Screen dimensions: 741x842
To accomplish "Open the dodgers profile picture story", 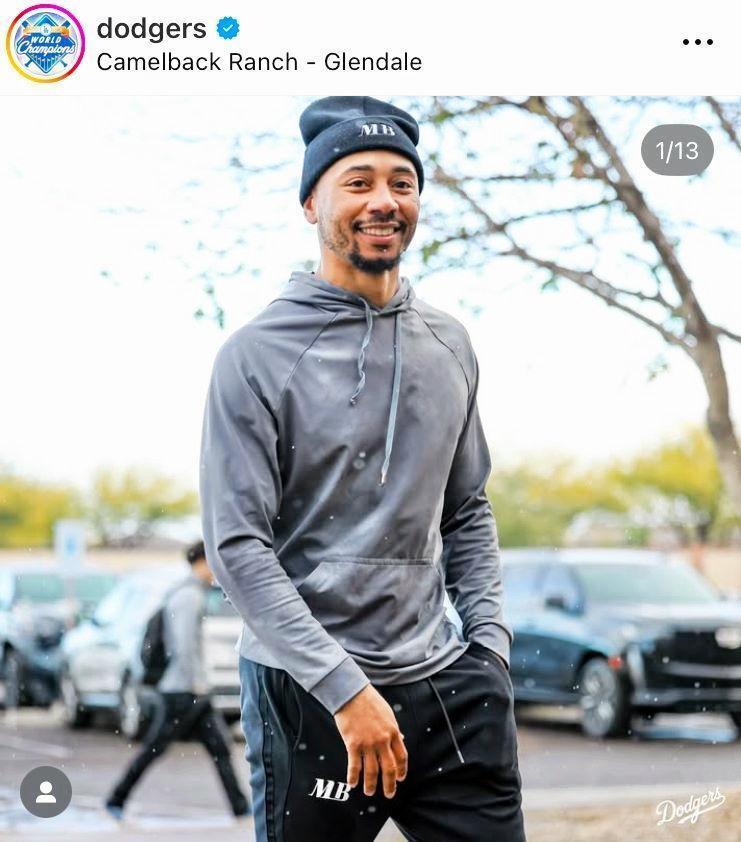I will [x=45, y=43].
